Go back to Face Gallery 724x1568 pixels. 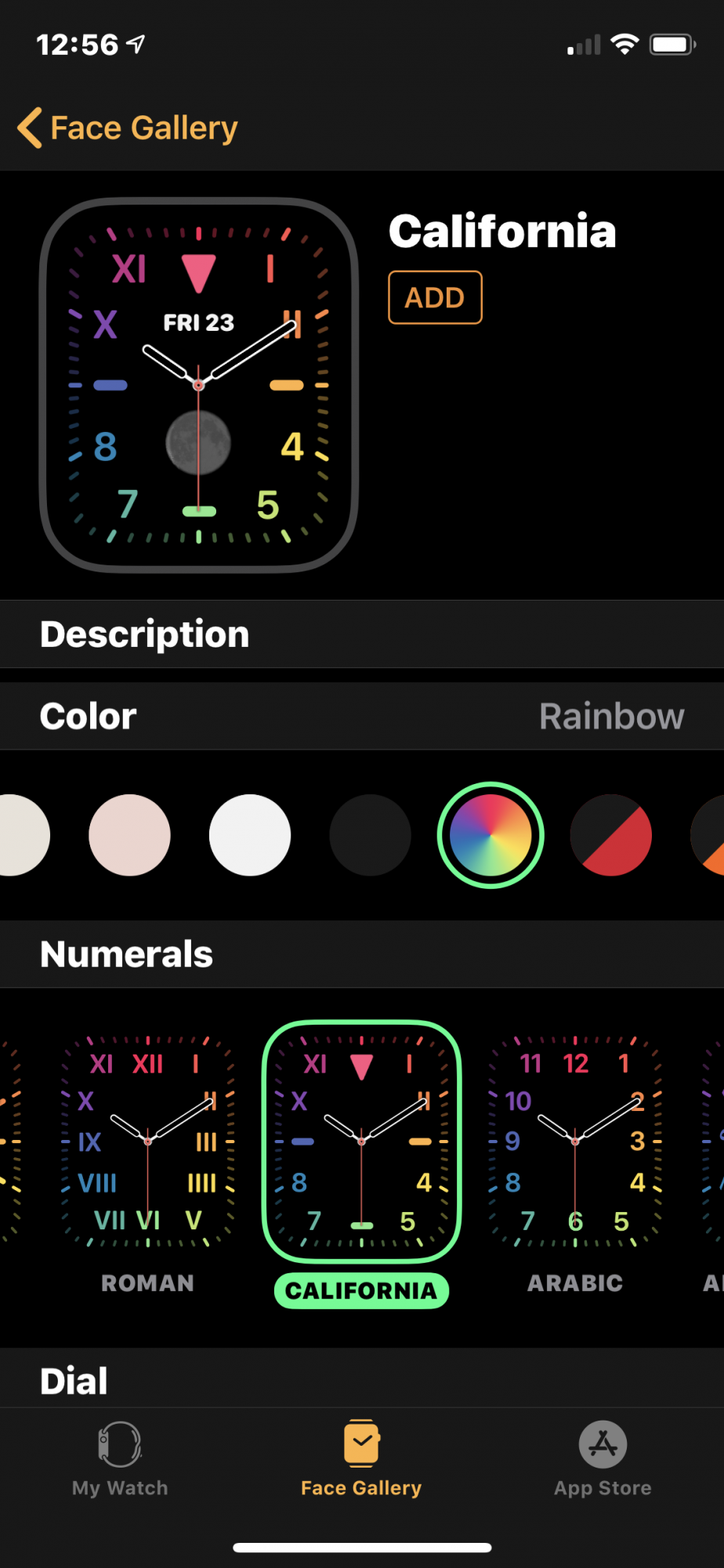point(128,128)
